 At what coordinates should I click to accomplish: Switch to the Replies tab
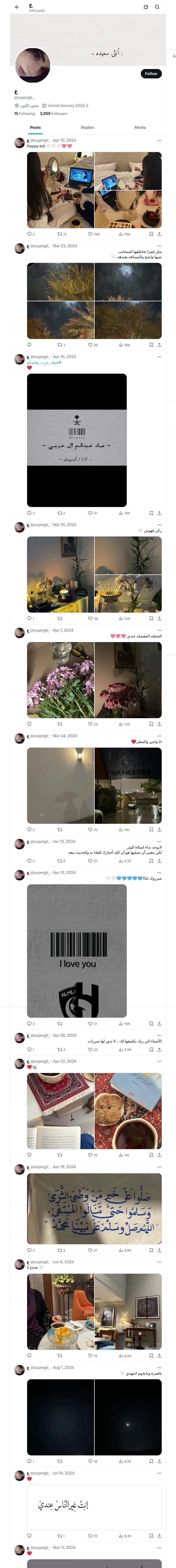point(87,128)
